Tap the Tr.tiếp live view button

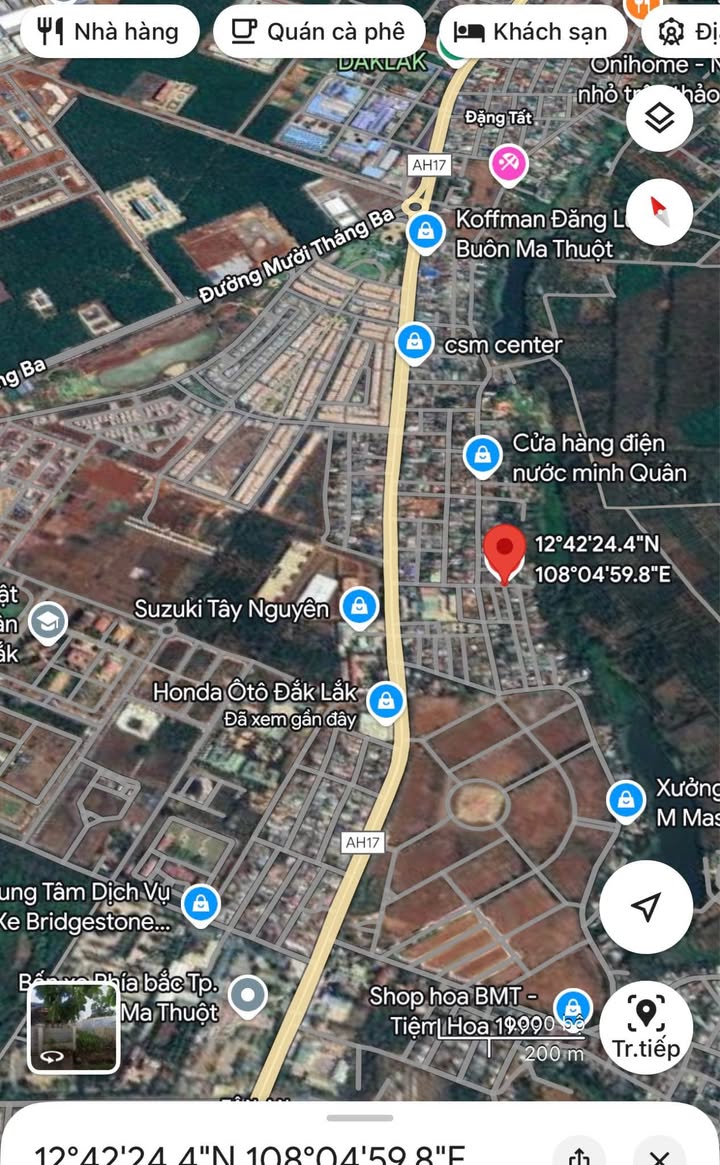[646, 1027]
